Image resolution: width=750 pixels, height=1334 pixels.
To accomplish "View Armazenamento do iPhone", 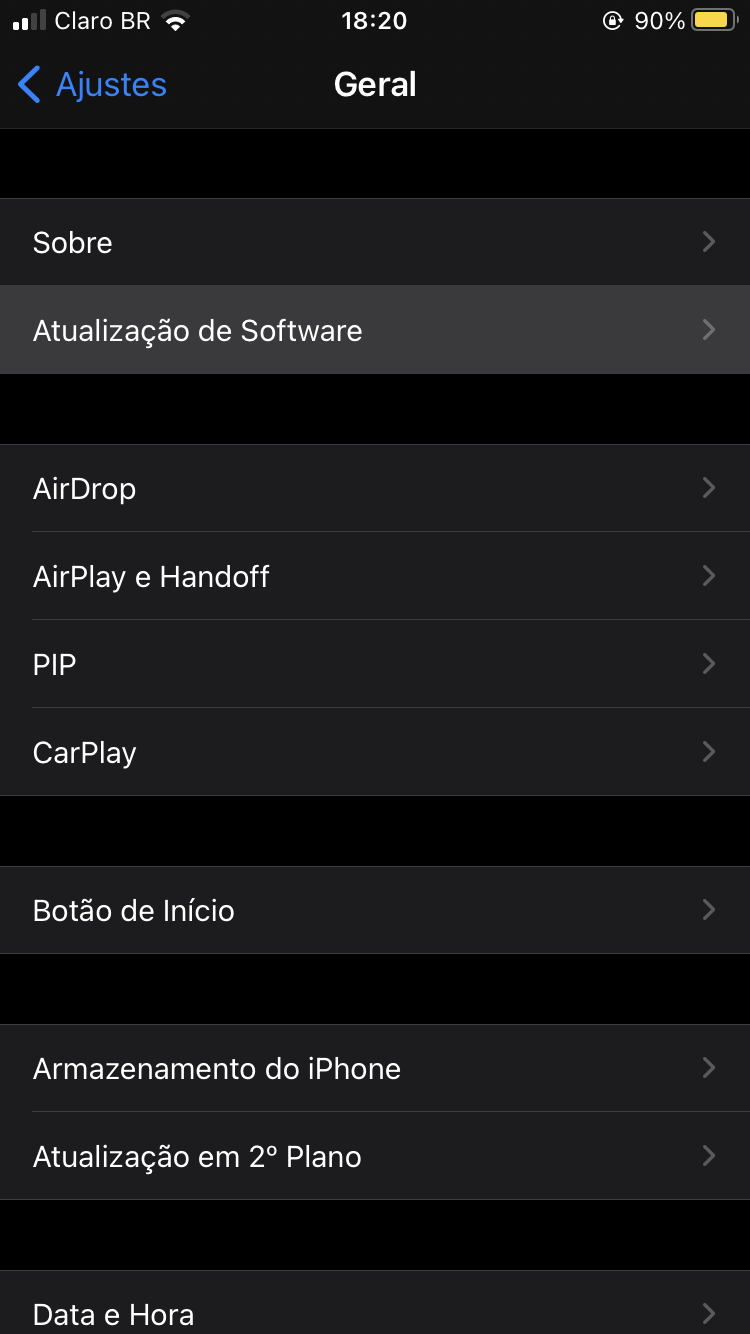I will [375, 1068].
